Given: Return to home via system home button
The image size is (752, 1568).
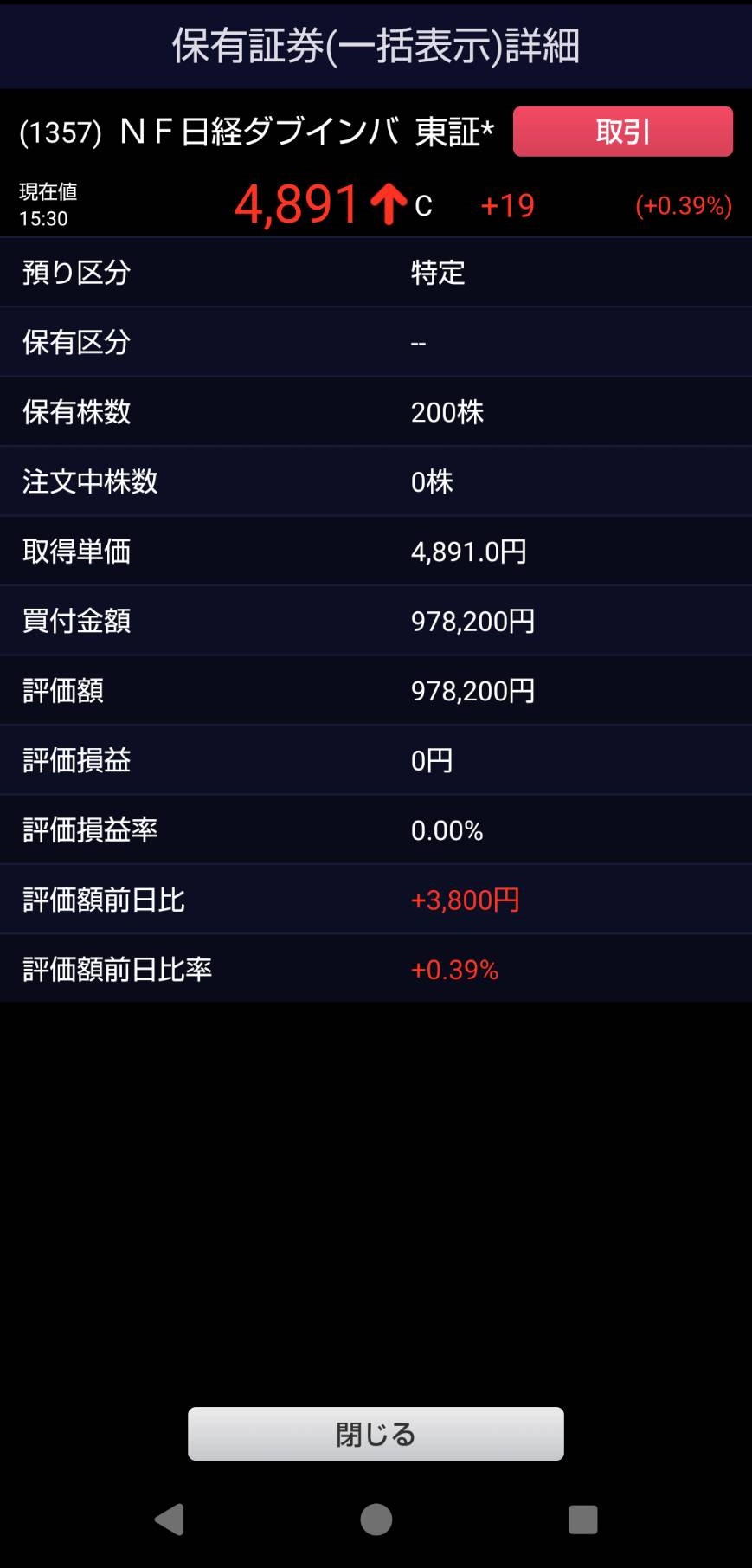Looking at the screenshot, I should [x=376, y=1520].
